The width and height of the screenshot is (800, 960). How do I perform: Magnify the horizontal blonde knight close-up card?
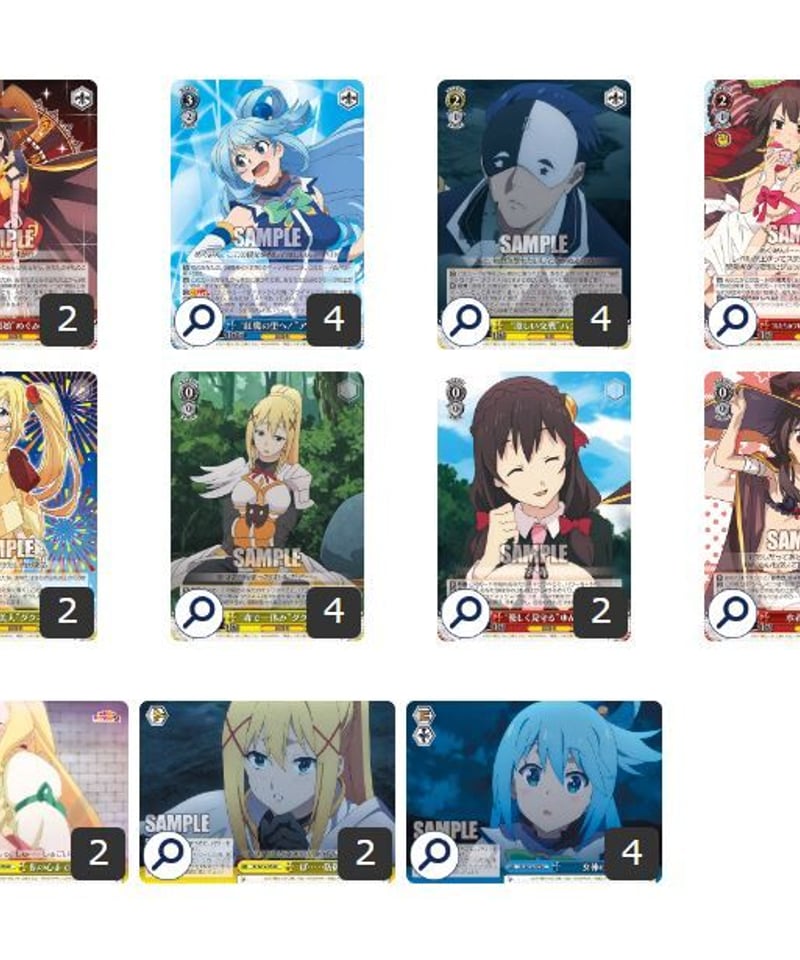[x=167, y=855]
